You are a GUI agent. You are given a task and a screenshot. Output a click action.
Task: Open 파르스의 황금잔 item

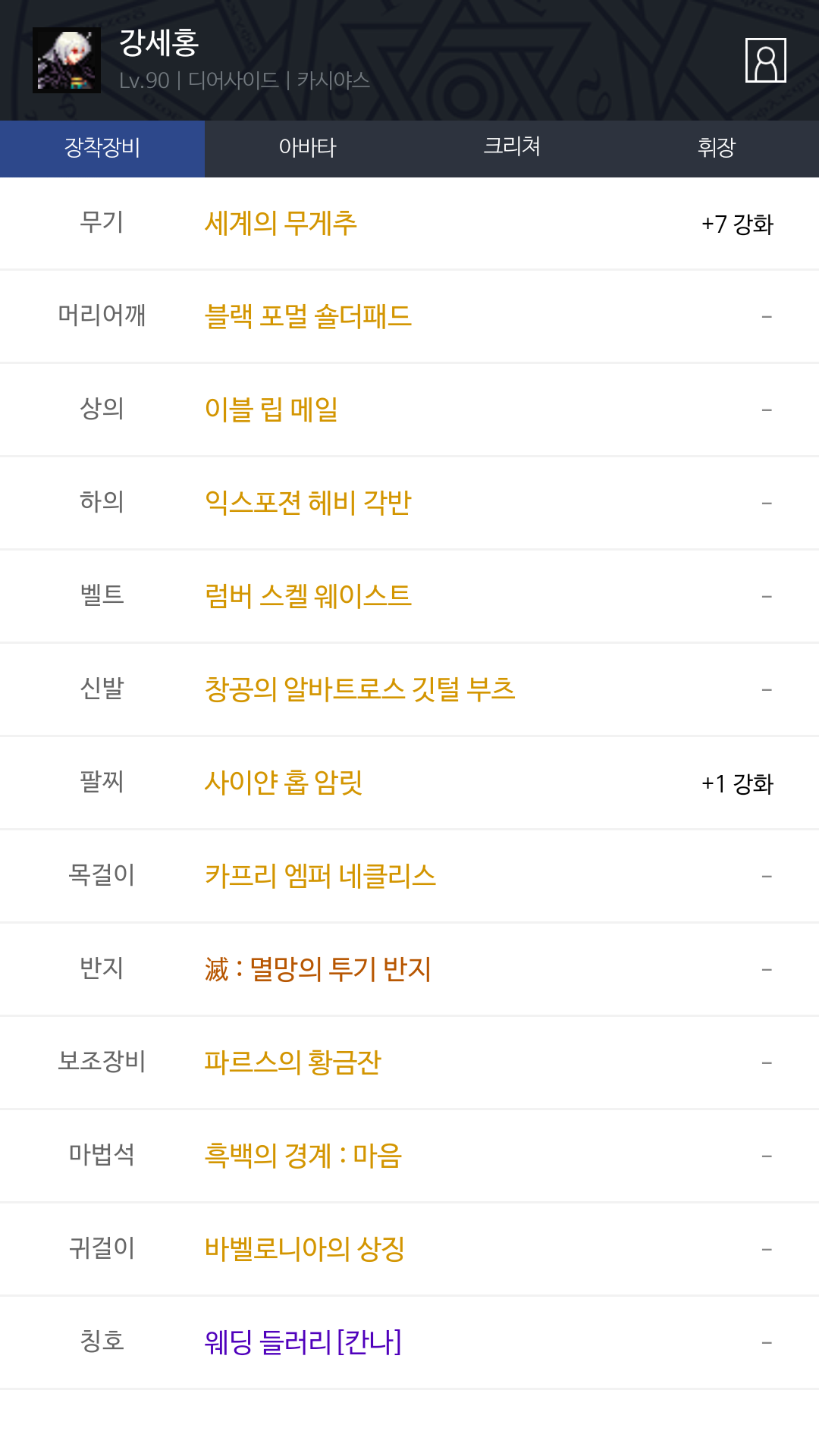(x=293, y=1063)
